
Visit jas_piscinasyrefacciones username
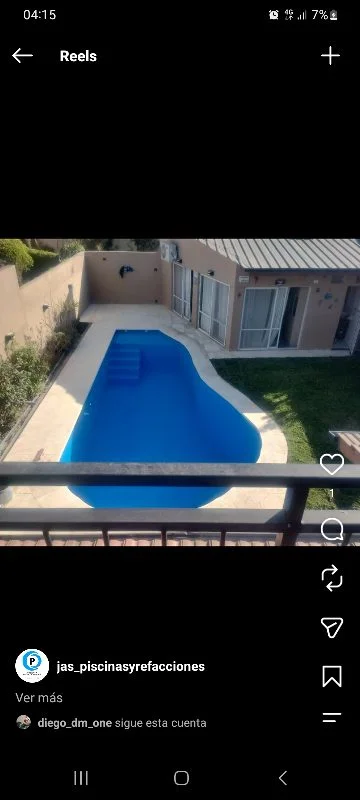click(x=131, y=666)
